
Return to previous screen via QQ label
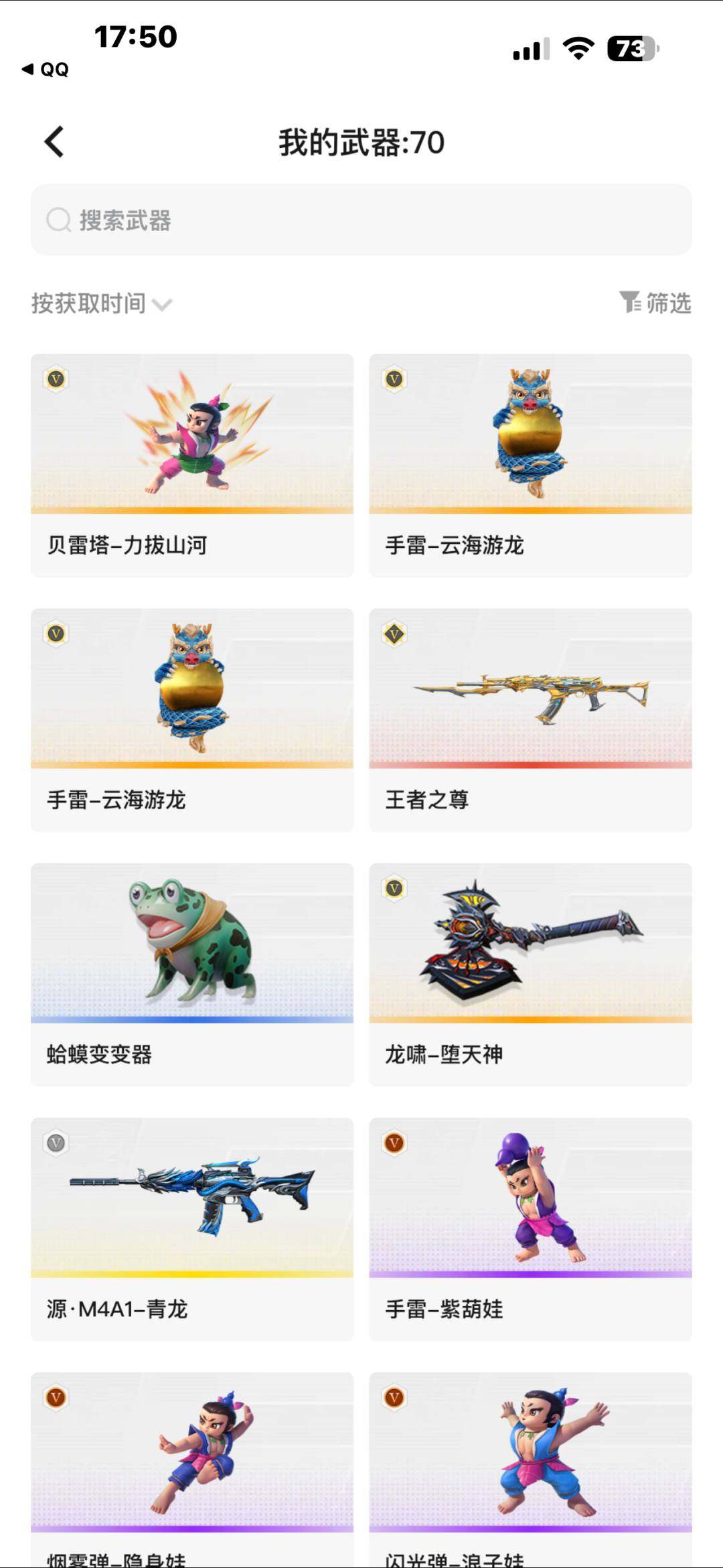click(x=44, y=69)
